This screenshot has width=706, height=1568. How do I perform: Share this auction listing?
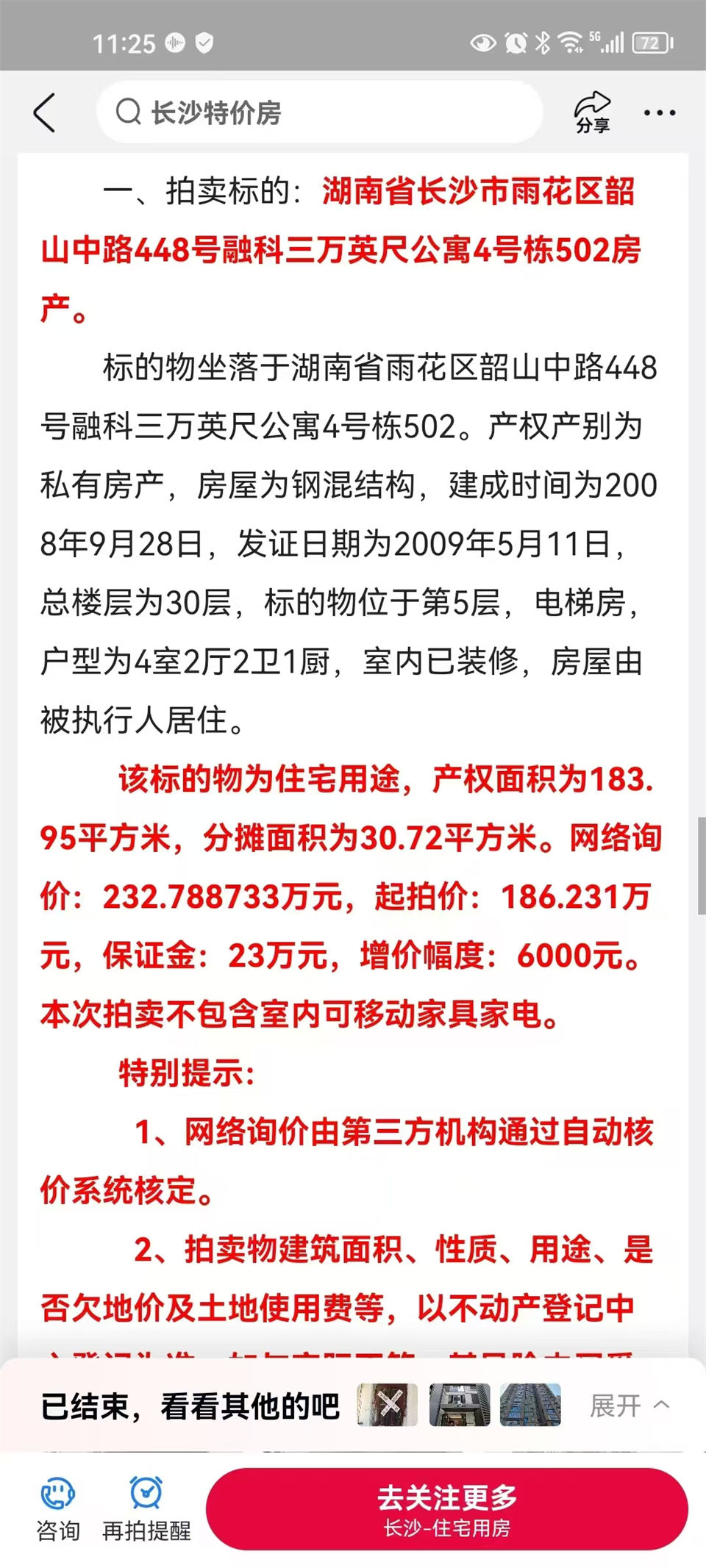[x=592, y=112]
